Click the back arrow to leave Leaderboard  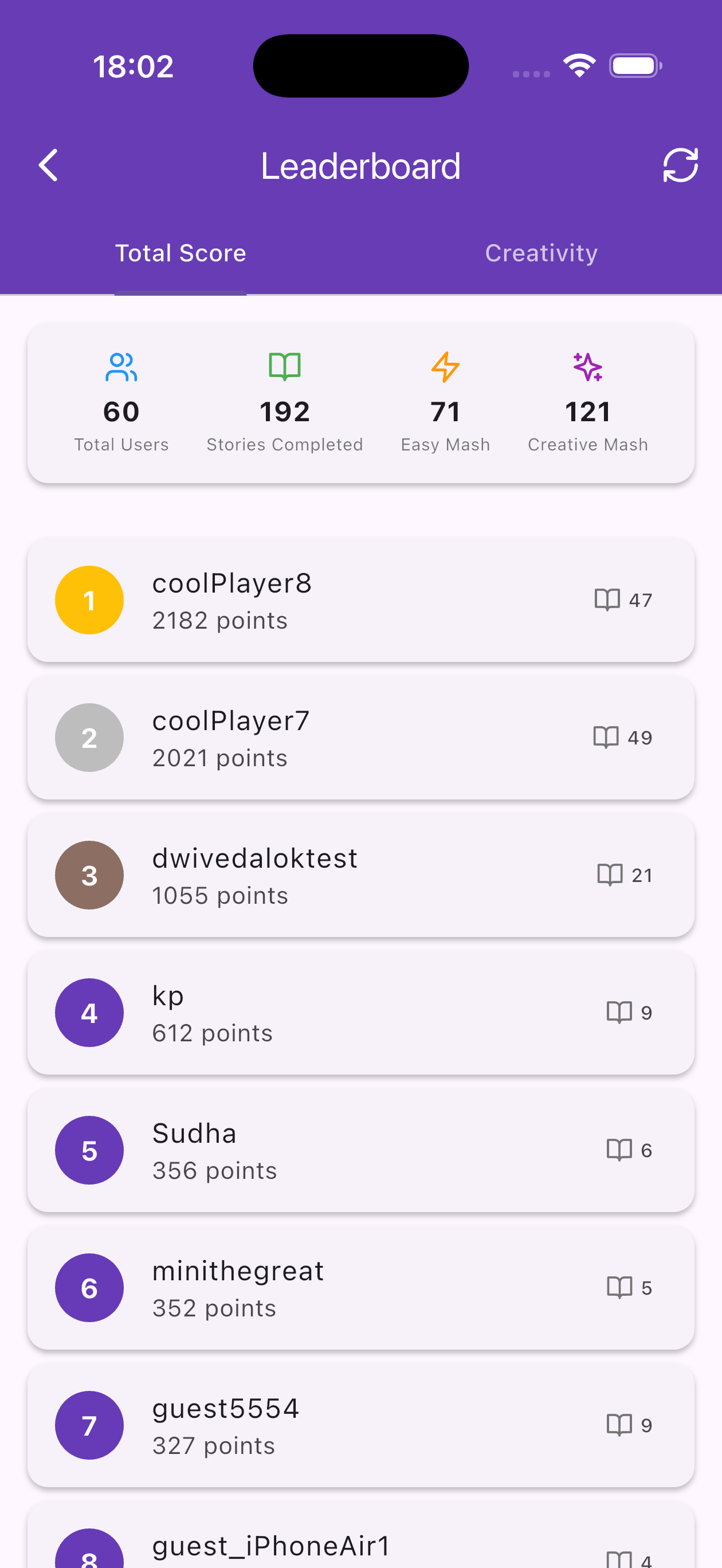pyautogui.click(x=48, y=164)
